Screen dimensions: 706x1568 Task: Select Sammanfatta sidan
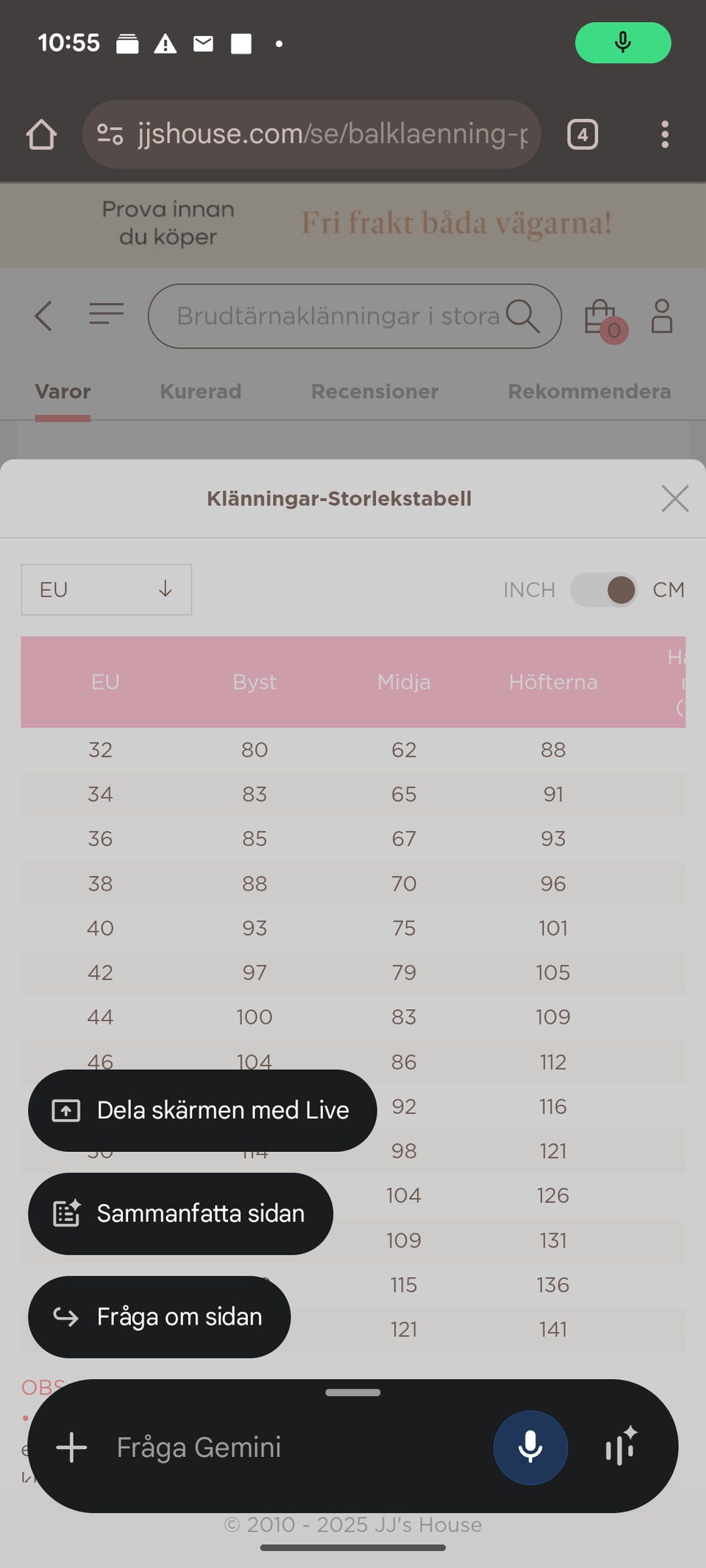180,1214
